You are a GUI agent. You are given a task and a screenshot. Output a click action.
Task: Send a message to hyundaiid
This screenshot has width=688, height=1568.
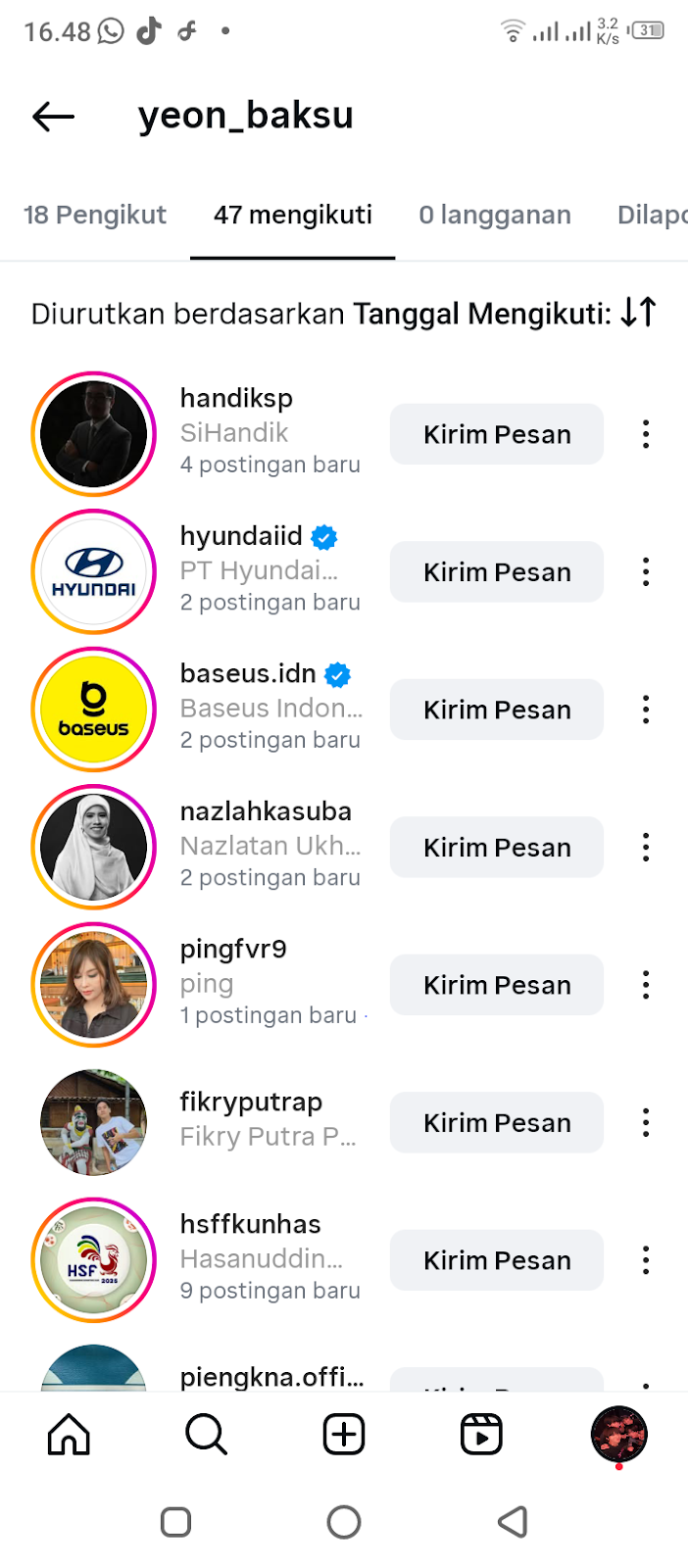[496, 572]
